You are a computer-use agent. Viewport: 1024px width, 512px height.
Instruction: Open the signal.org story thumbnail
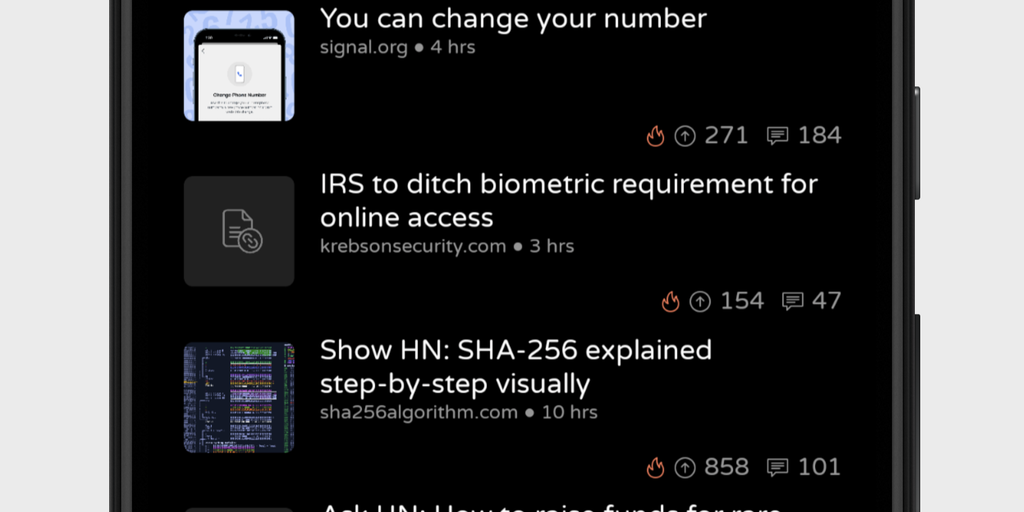point(239,66)
